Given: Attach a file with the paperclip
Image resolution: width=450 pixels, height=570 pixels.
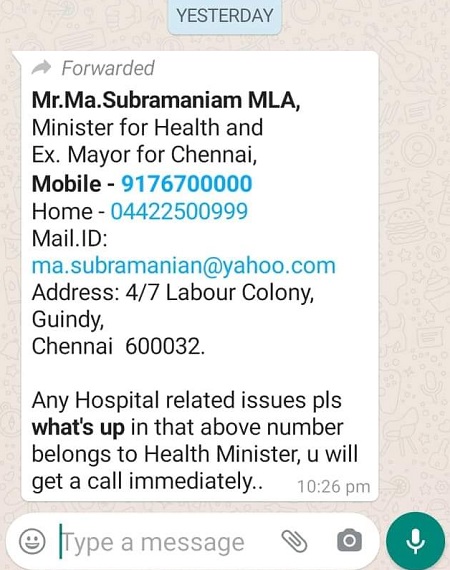Looking at the screenshot, I should click(294, 541).
